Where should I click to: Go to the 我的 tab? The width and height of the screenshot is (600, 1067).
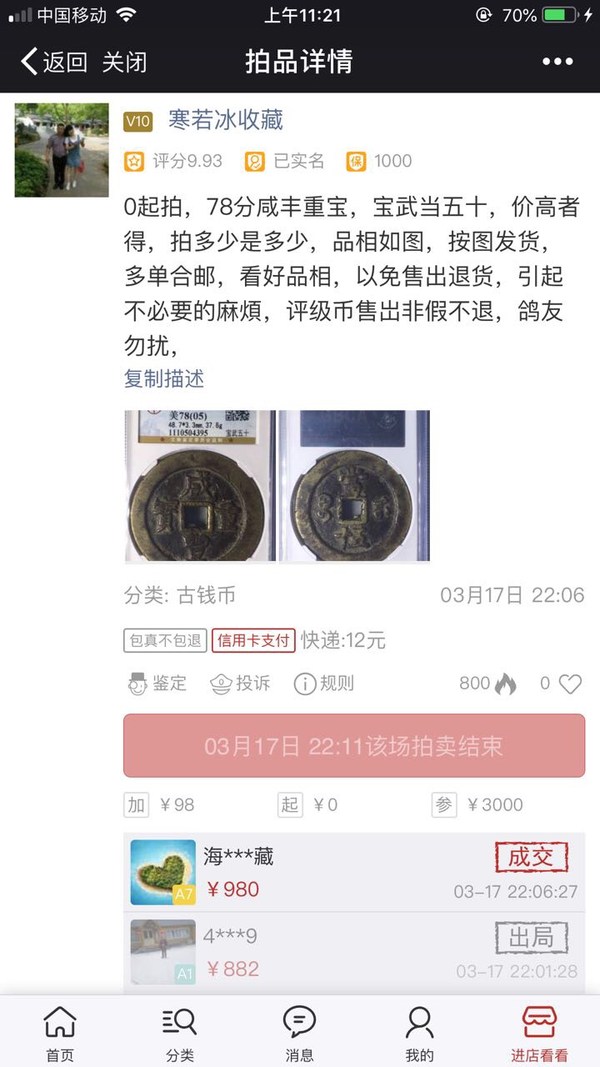point(420,1032)
